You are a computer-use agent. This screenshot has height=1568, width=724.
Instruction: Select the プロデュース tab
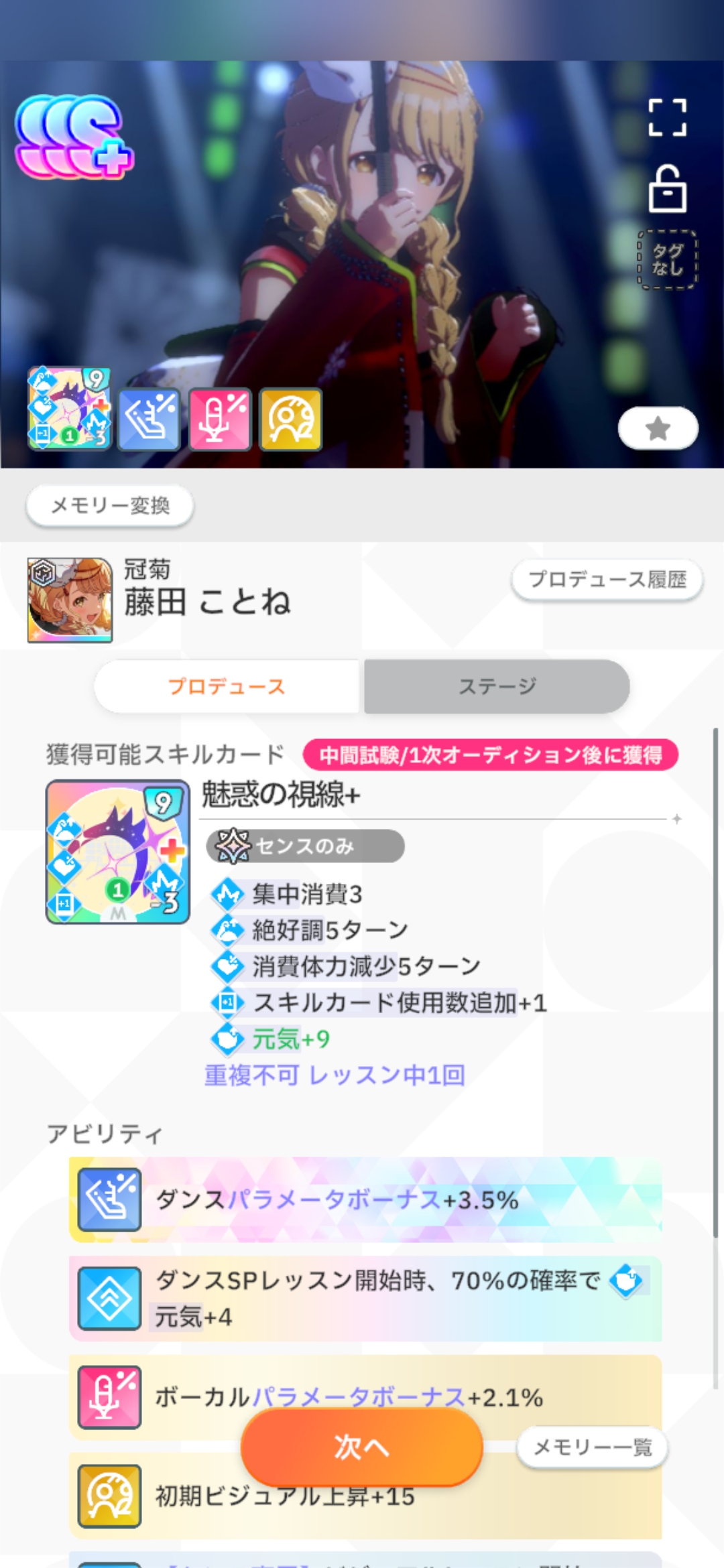227,686
